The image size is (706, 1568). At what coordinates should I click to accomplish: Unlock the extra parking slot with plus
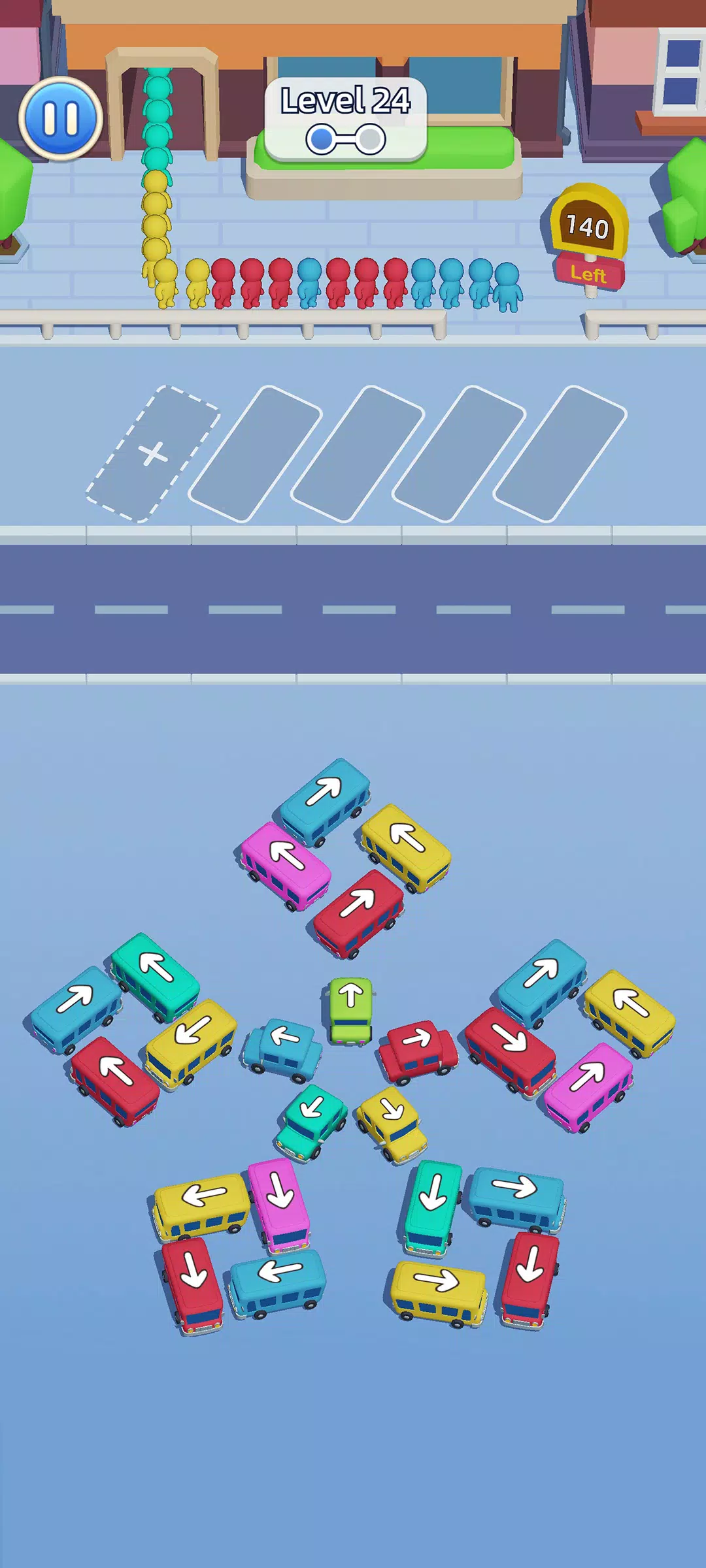pos(153,453)
